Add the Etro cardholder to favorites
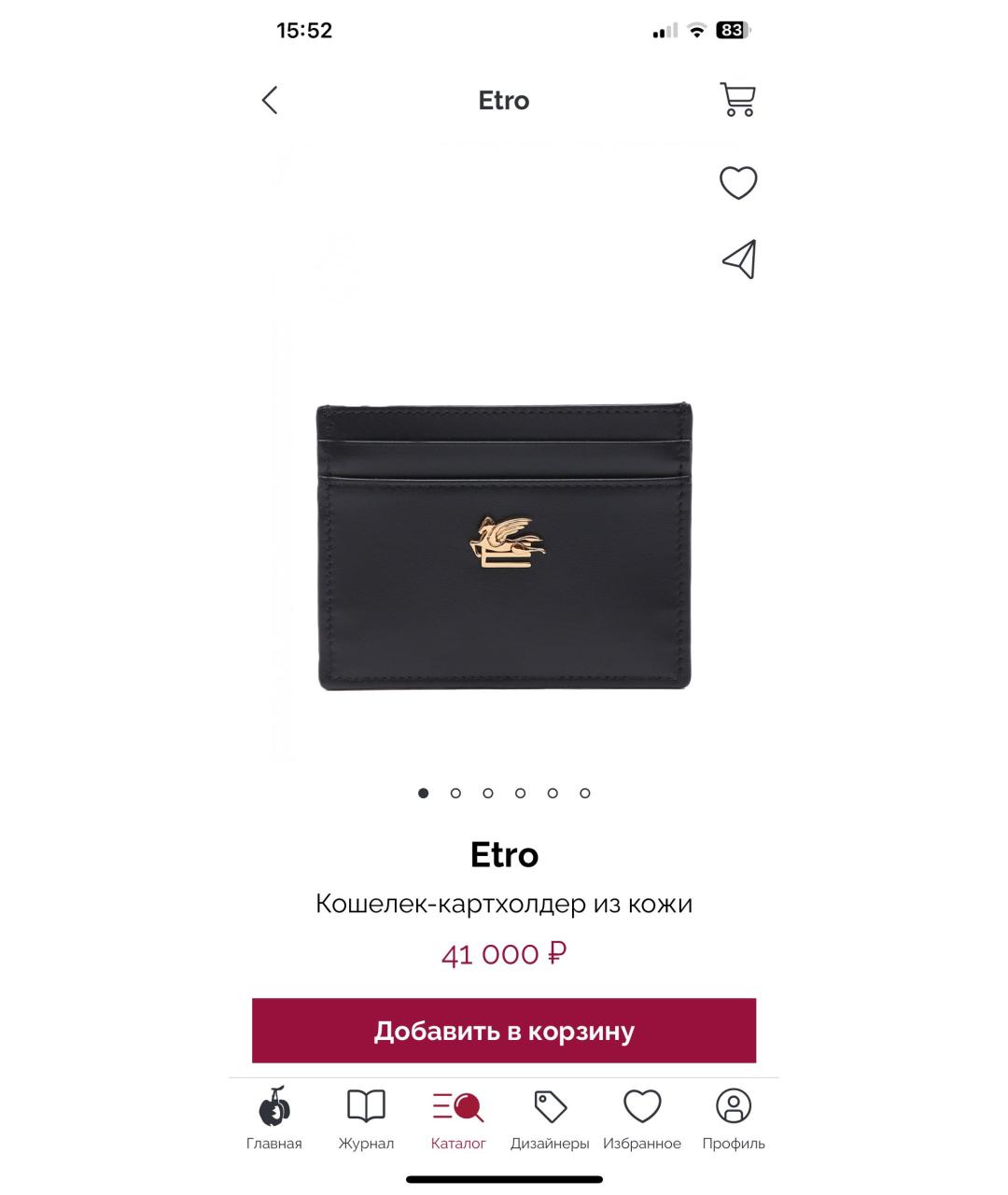The height and width of the screenshot is (1195, 1008). click(737, 182)
